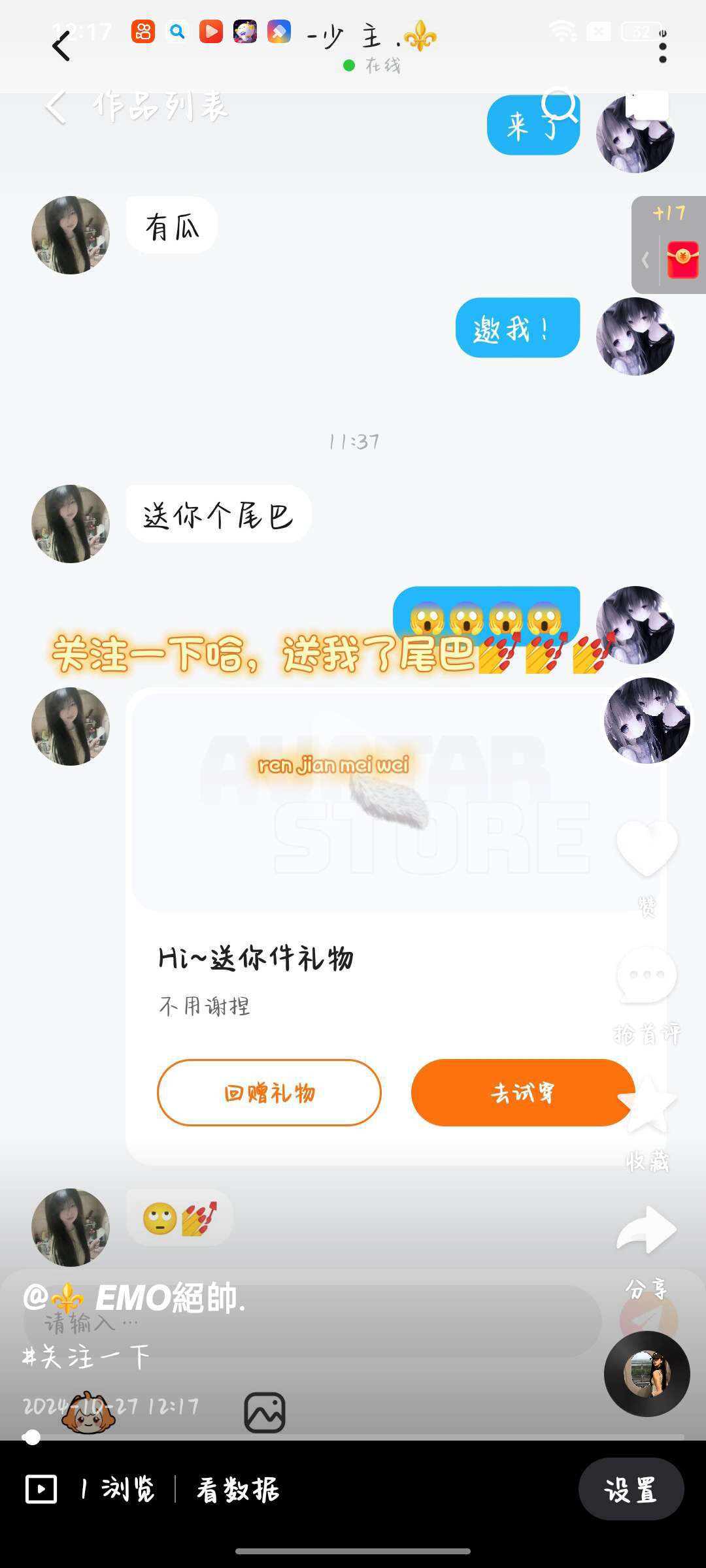
Task: Share this video with 分享 arrow
Action: click(647, 1230)
